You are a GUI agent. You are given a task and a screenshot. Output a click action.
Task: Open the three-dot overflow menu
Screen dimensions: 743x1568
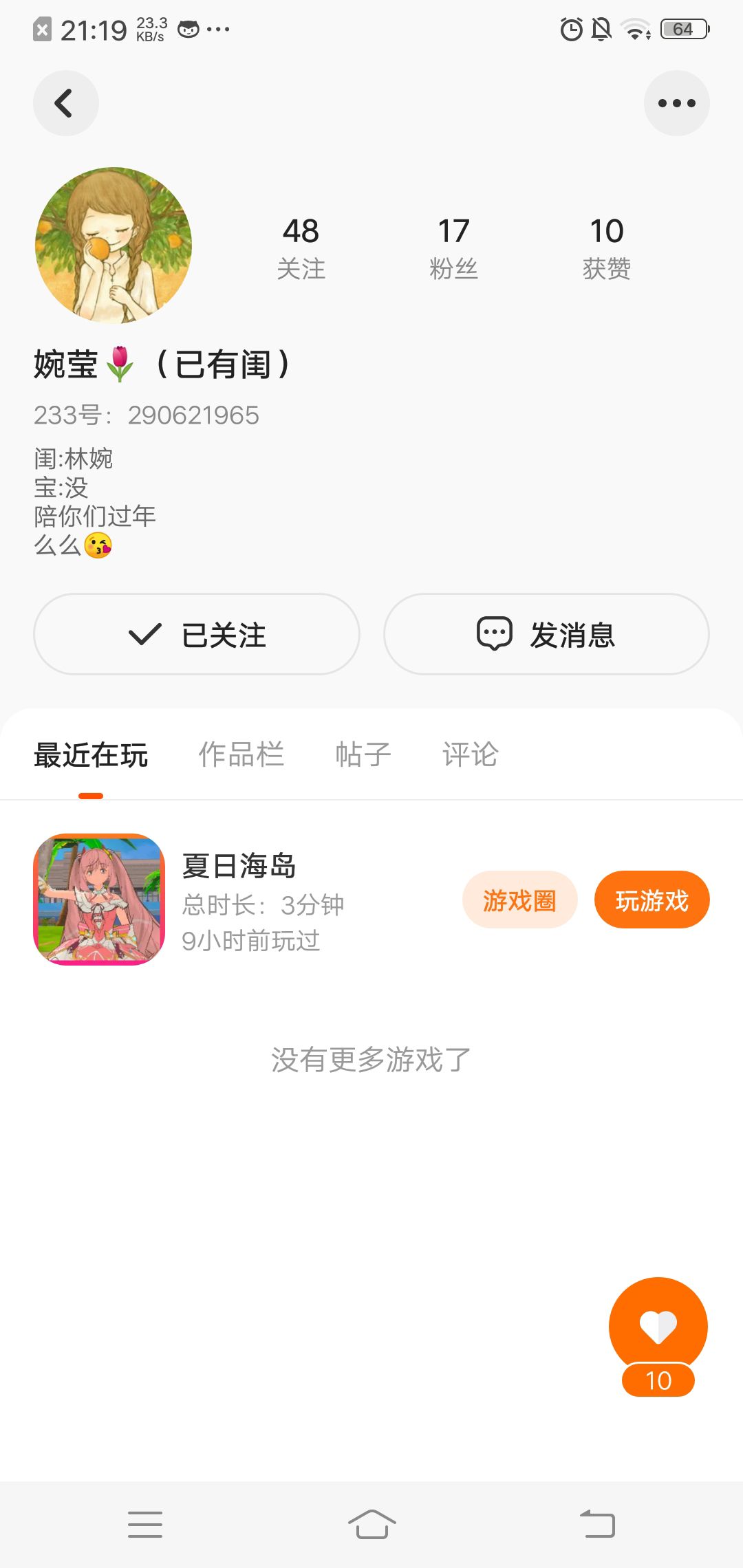tap(676, 104)
